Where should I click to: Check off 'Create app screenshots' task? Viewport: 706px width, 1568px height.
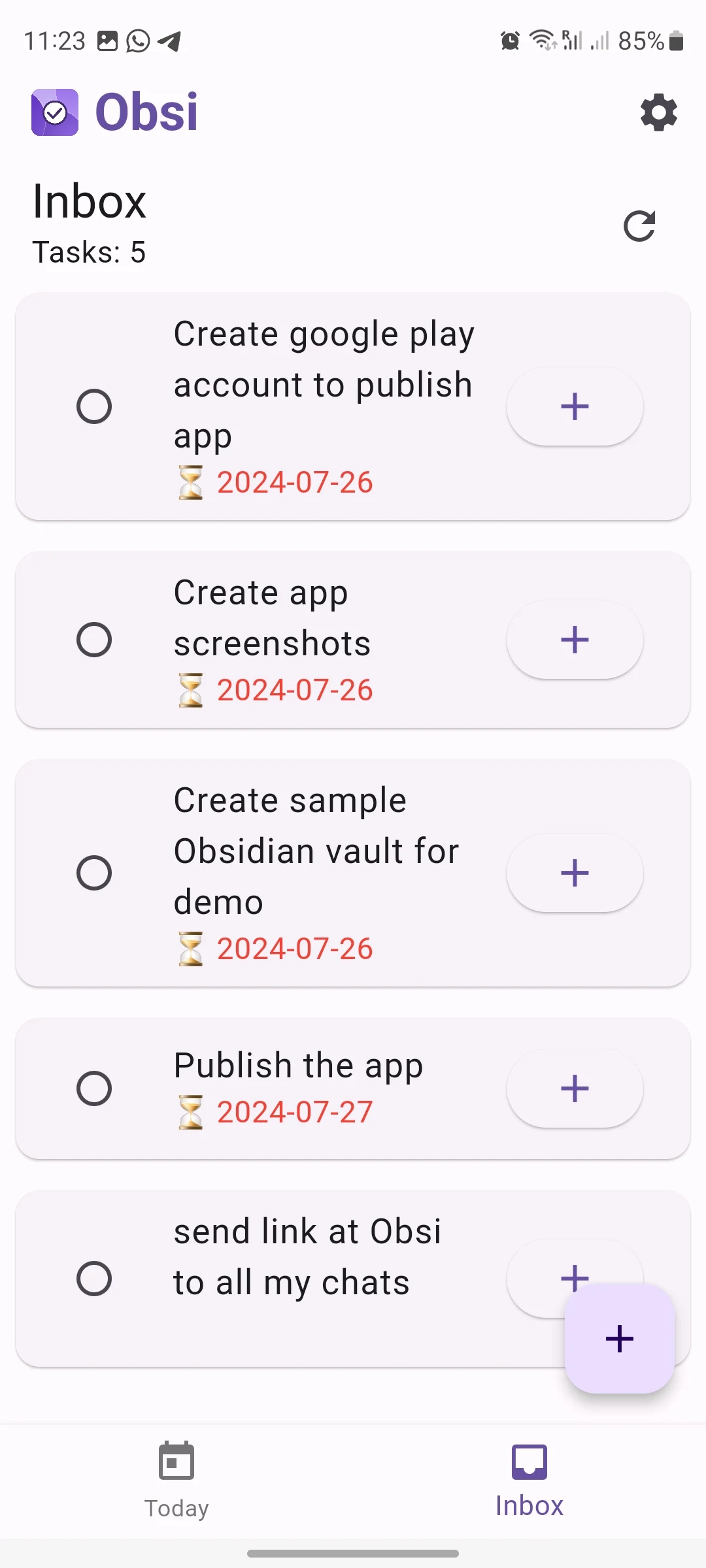pyautogui.click(x=94, y=639)
